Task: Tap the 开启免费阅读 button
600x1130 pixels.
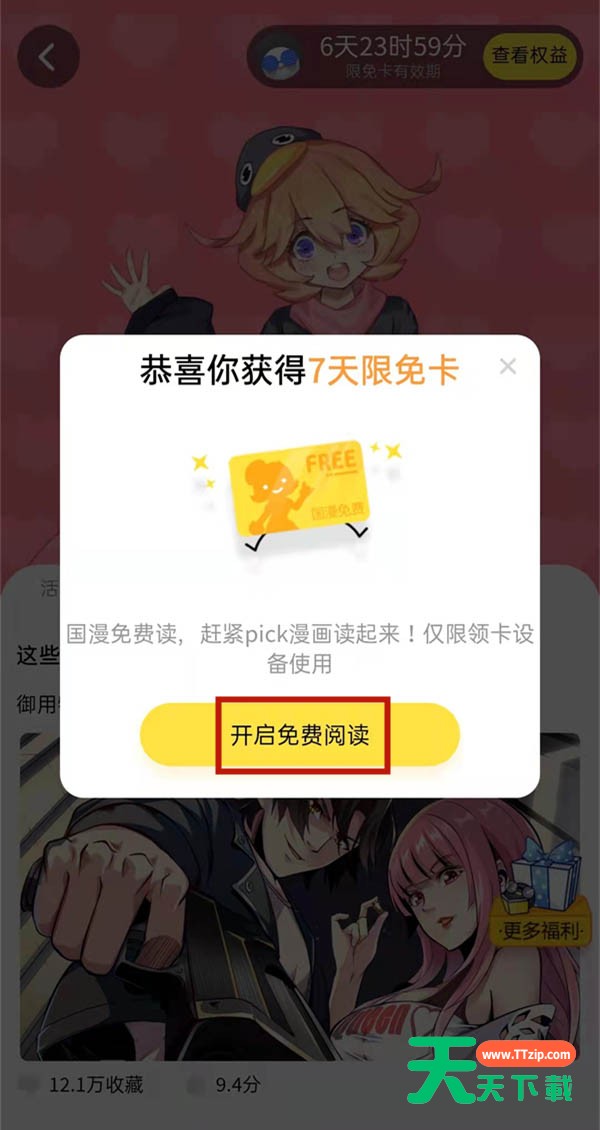Action: tap(300, 735)
